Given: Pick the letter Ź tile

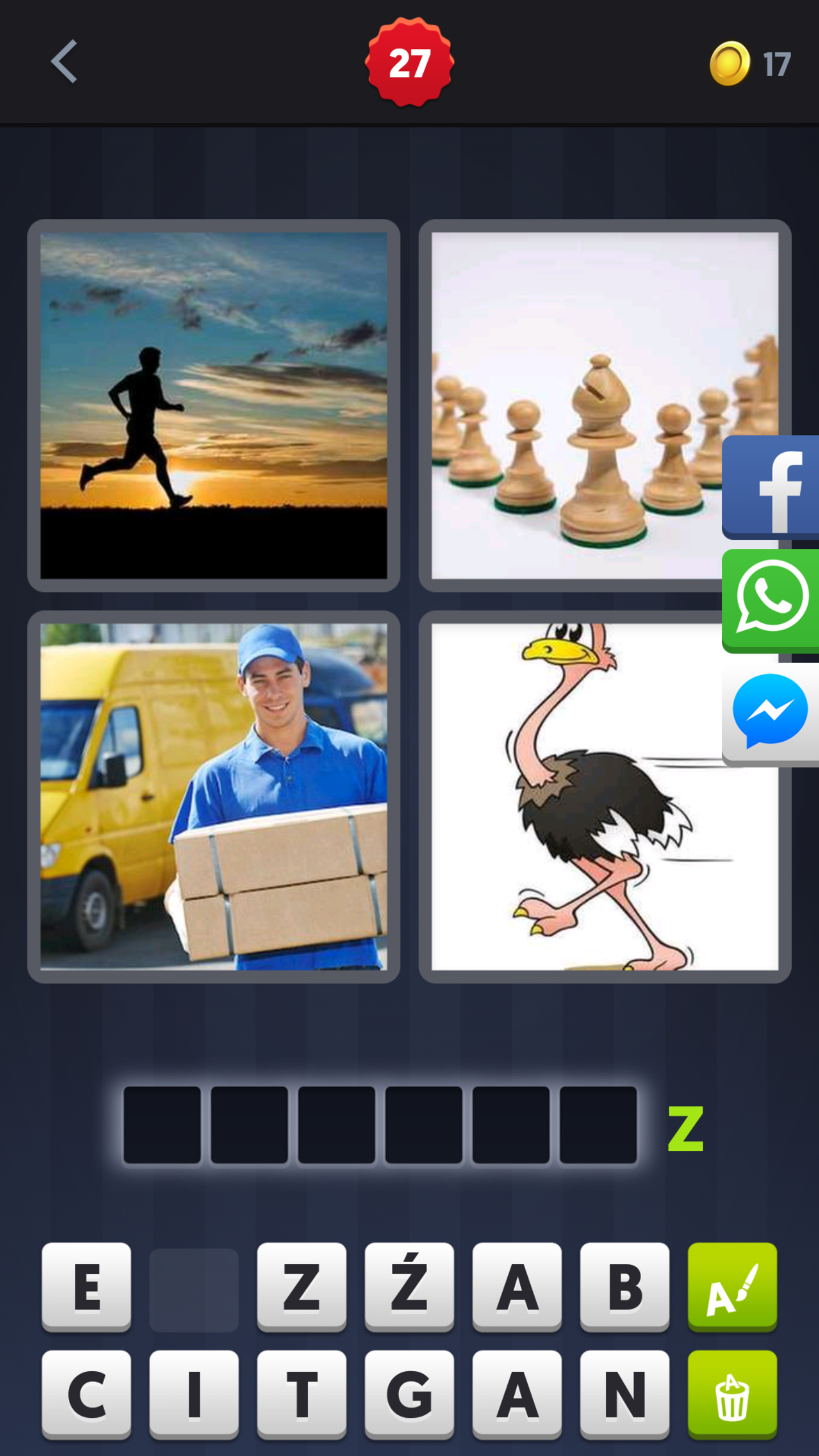Looking at the screenshot, I should [409, 1287].
